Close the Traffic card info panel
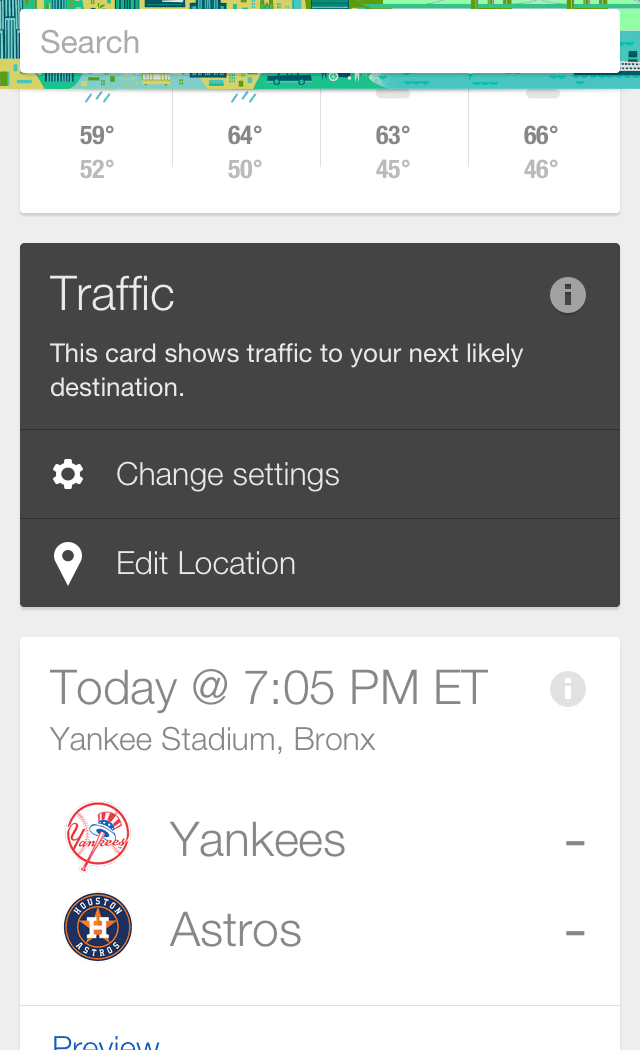Screen dimensions: 640x1050 click(x=568, y=295)
